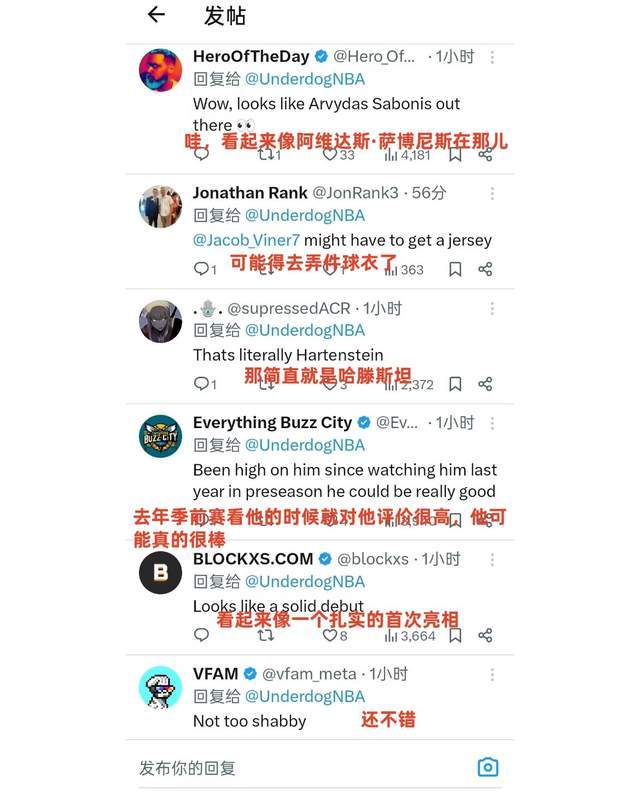Image resolution: width=640 pixels, height=807 pixels.
Task: Tap the 发布你的回复 reply field
Action: point(300,768)
